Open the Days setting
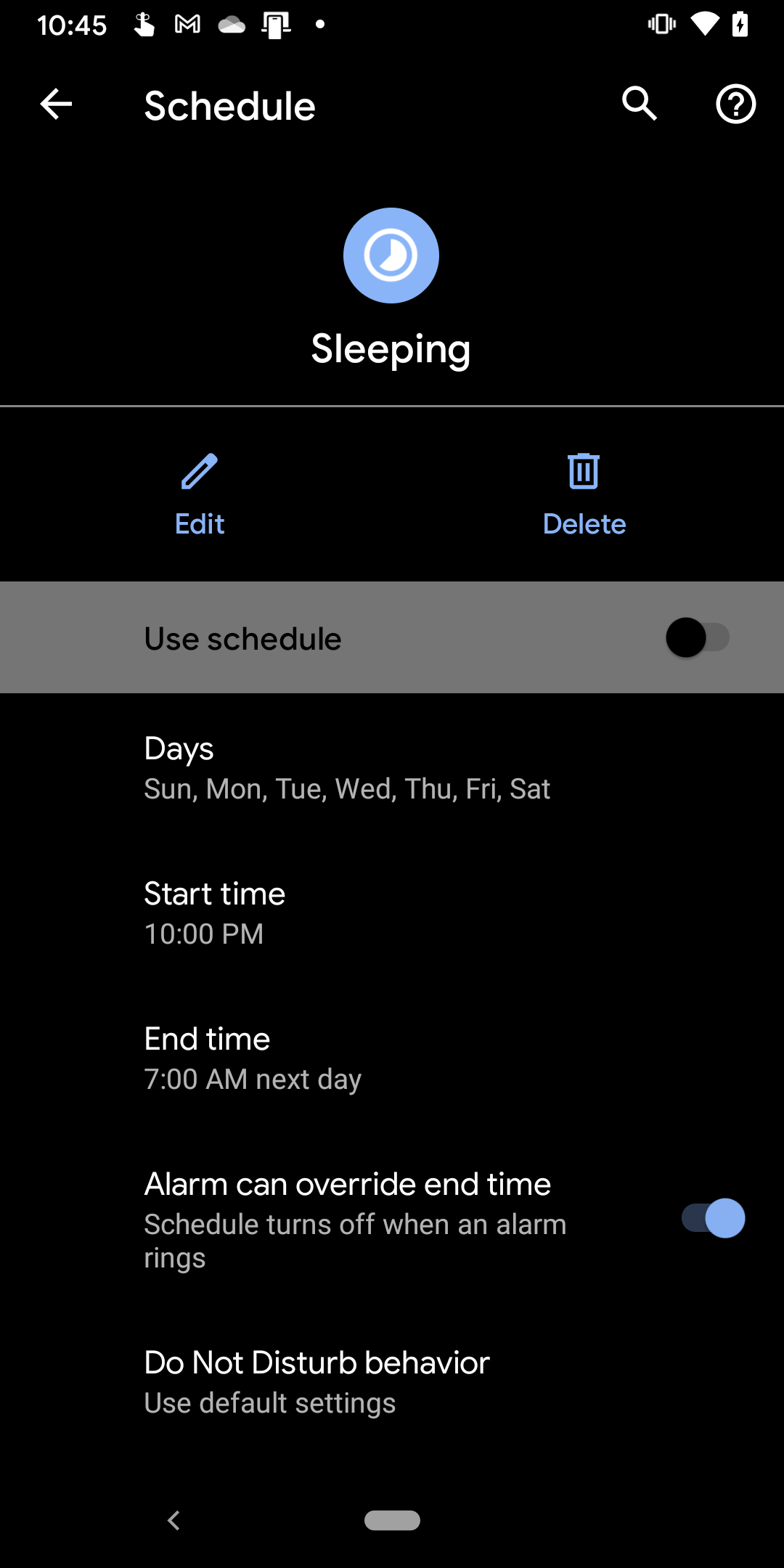 [392, 769]
